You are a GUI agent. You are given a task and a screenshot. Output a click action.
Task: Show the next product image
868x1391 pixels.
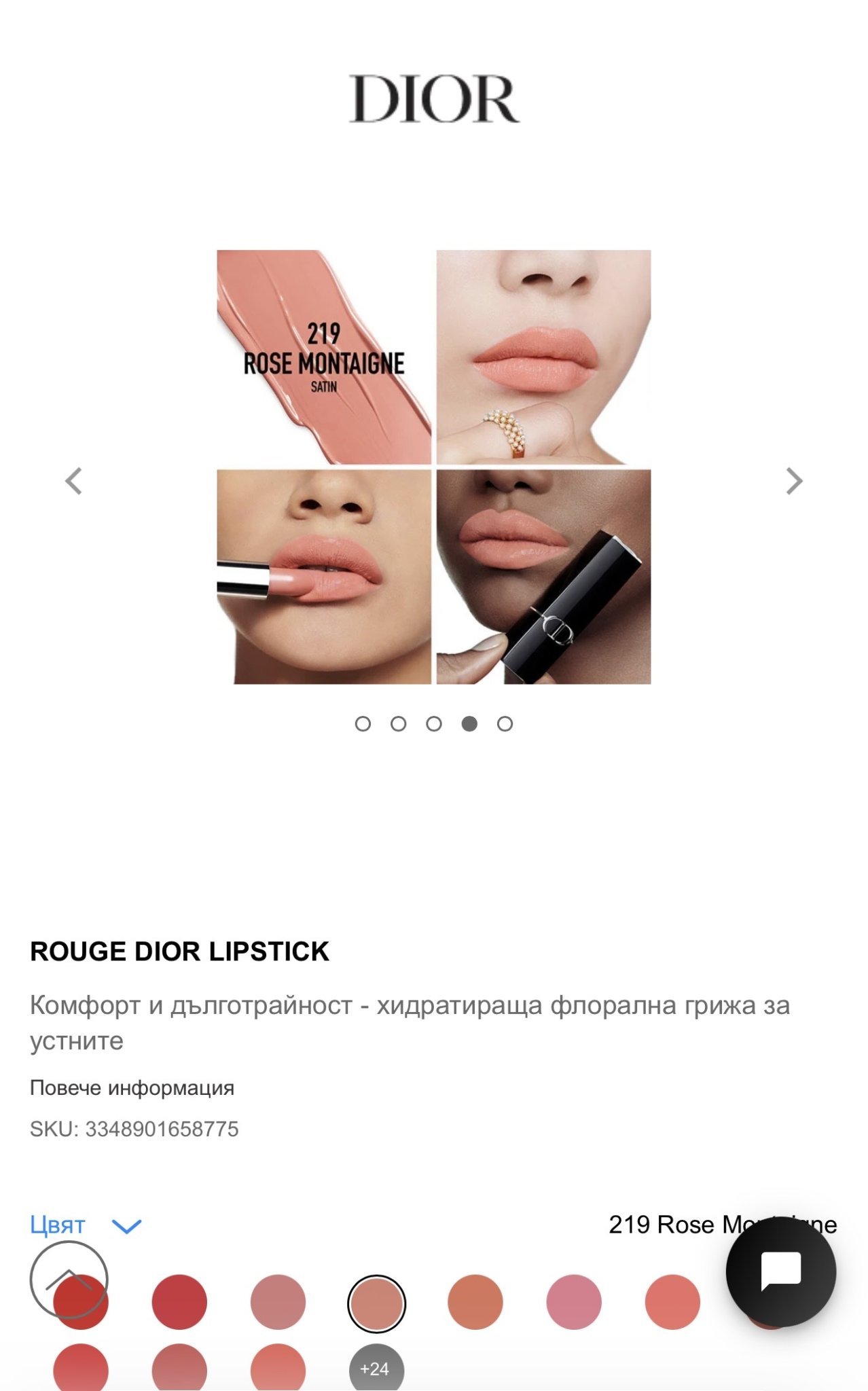tap(794, 481)
